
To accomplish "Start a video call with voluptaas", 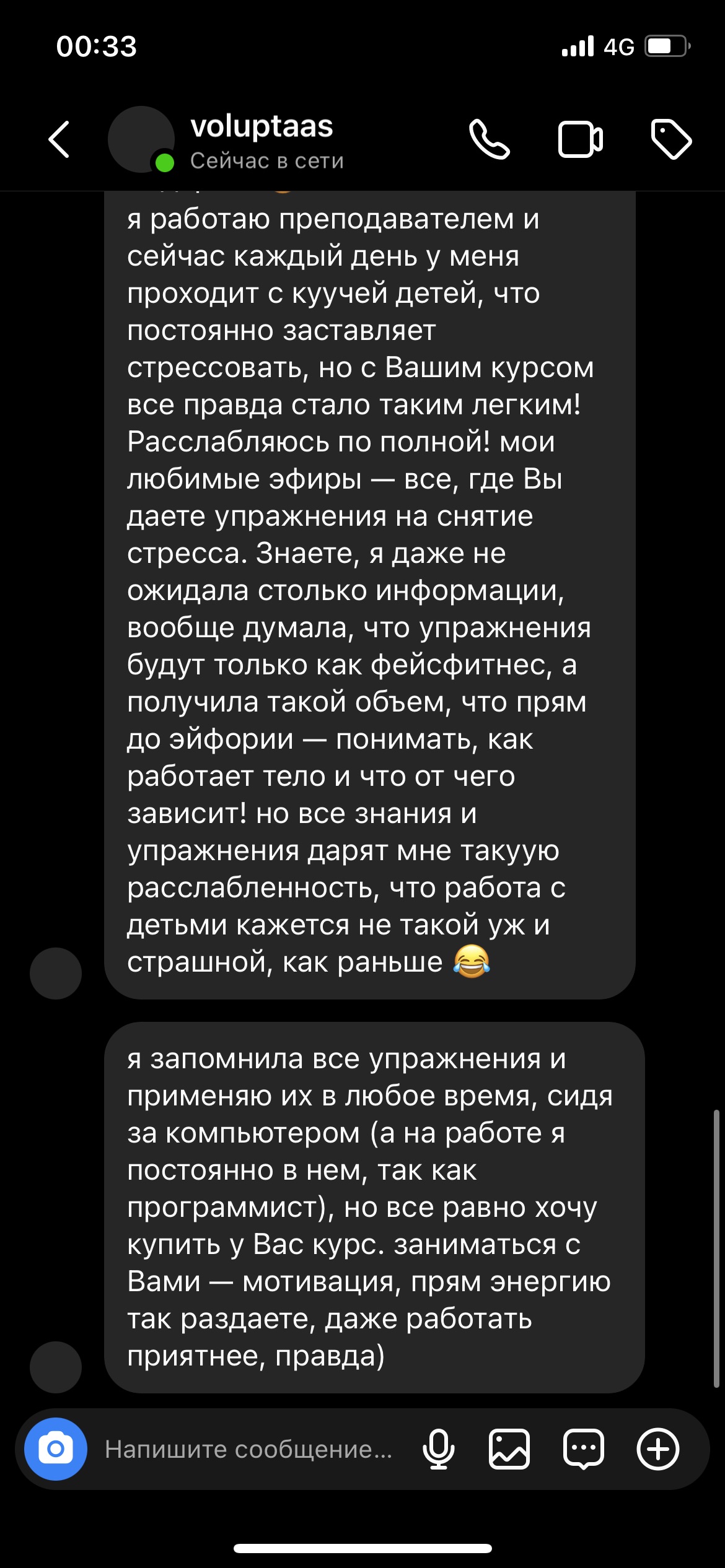I will pos(580,139).
